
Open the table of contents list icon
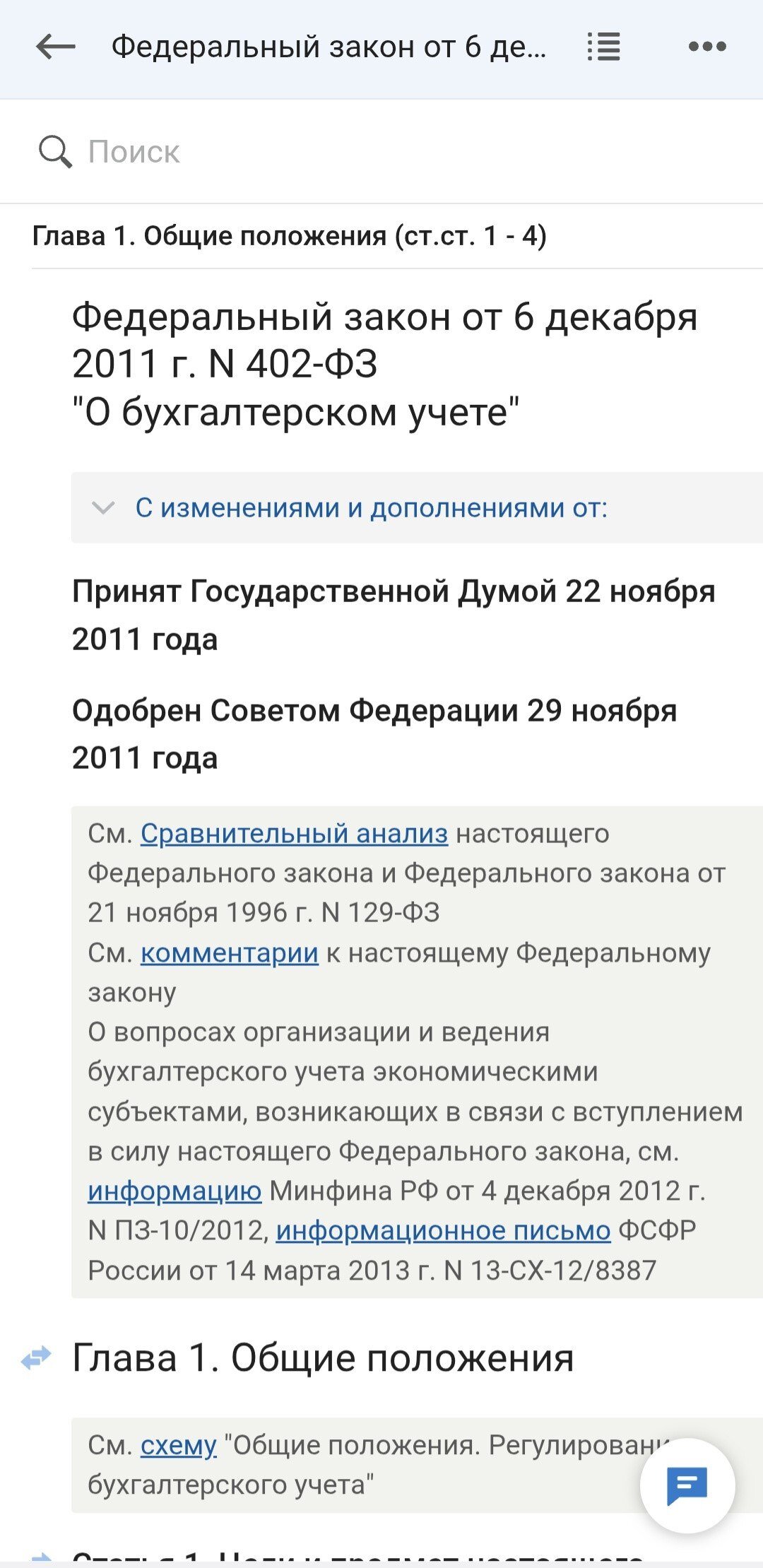[603, 47]
